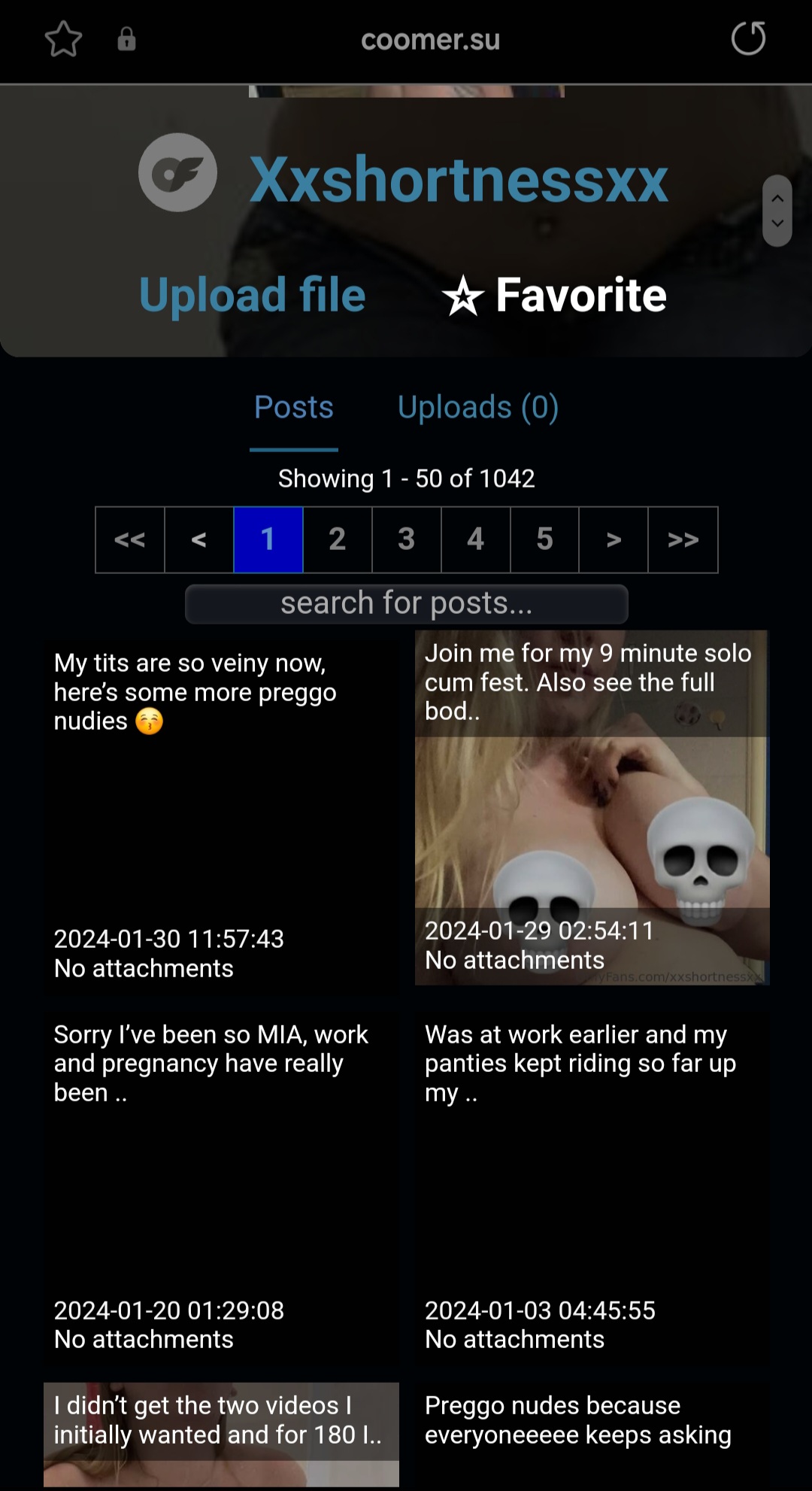This screenshot has height=1491, width=812.
Task: Open the Xxshortnessxx profile link
Action: point(459,179)
